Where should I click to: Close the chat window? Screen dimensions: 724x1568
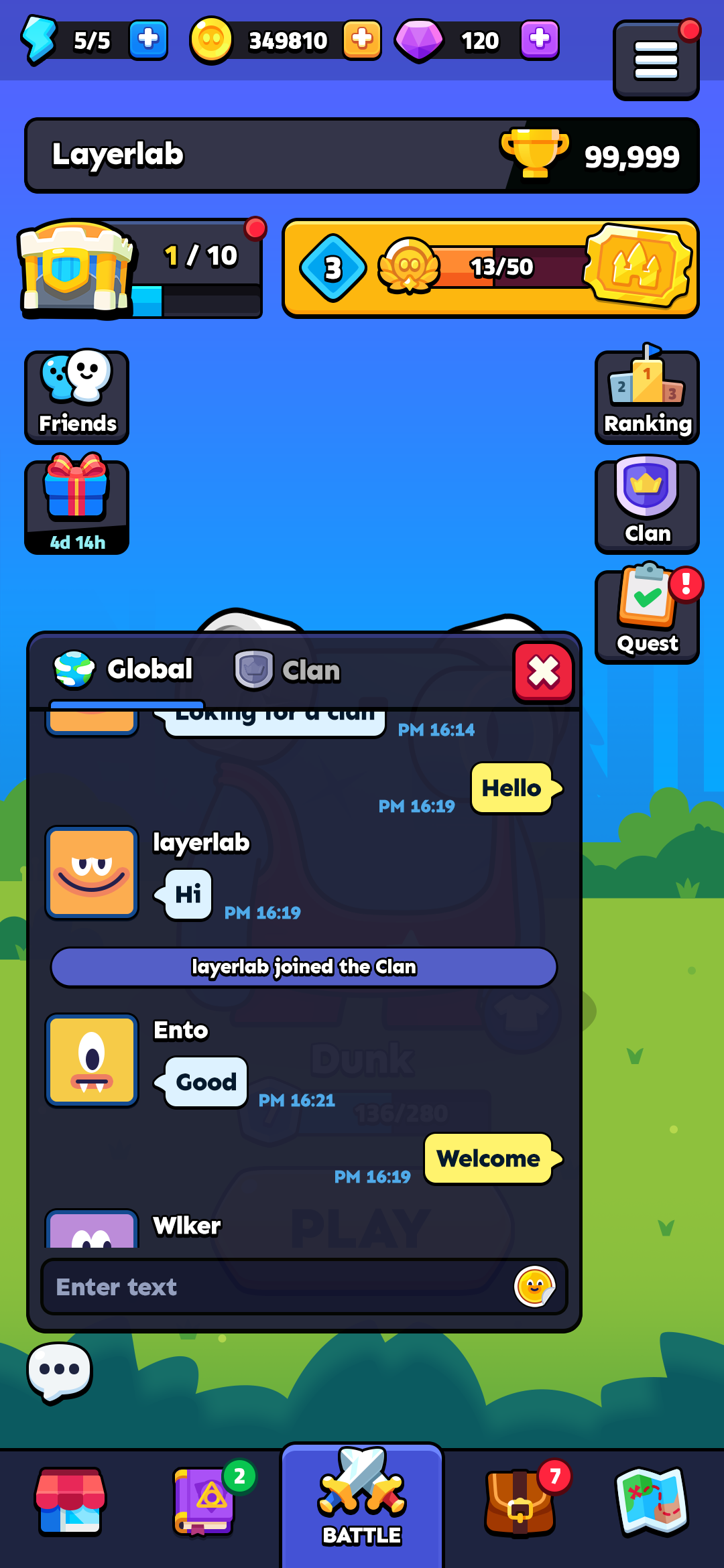point(543,672)
